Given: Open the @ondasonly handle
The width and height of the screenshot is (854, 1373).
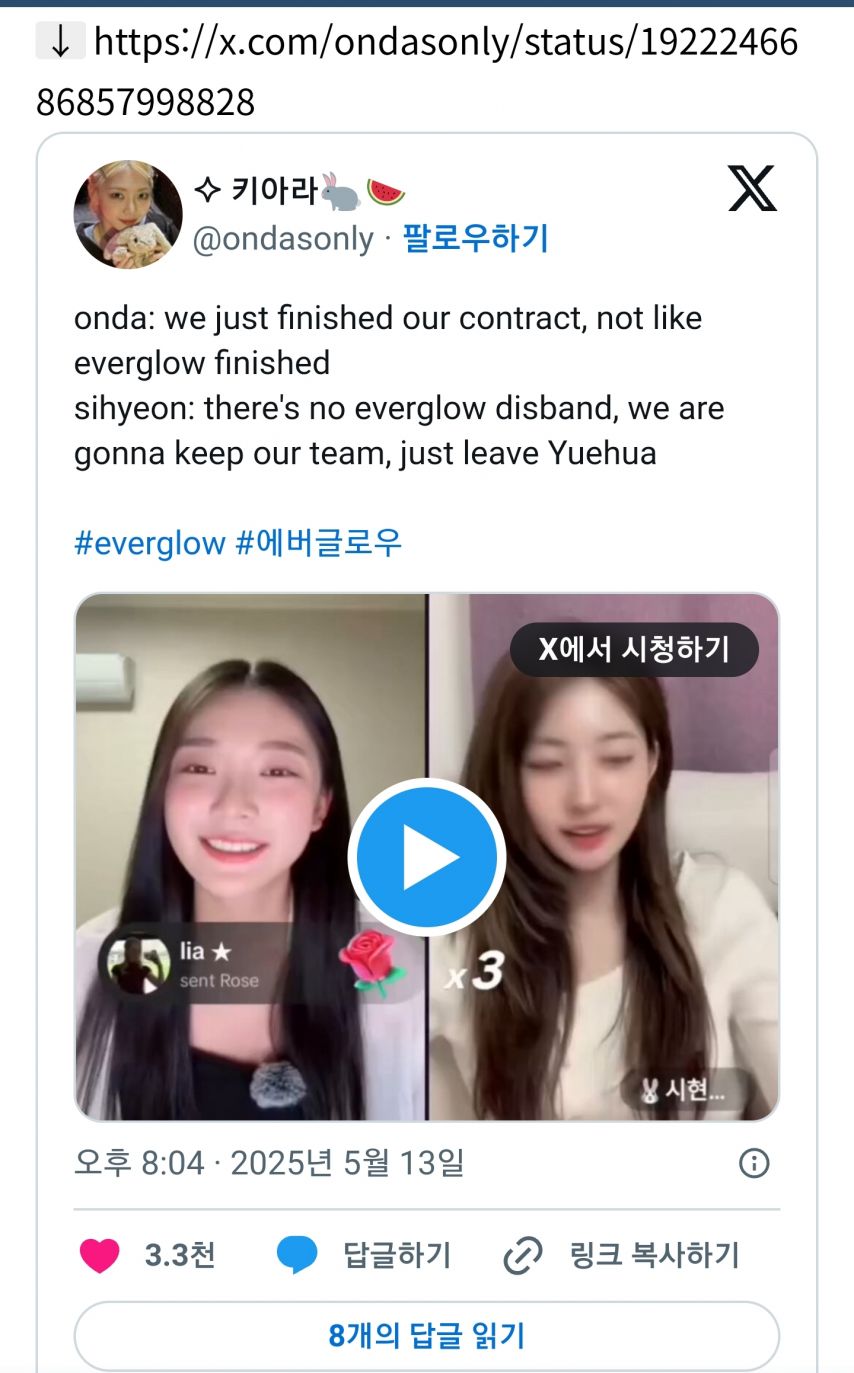Looking at the screenshot, I should pyautogui.click(x=282, y=239).
